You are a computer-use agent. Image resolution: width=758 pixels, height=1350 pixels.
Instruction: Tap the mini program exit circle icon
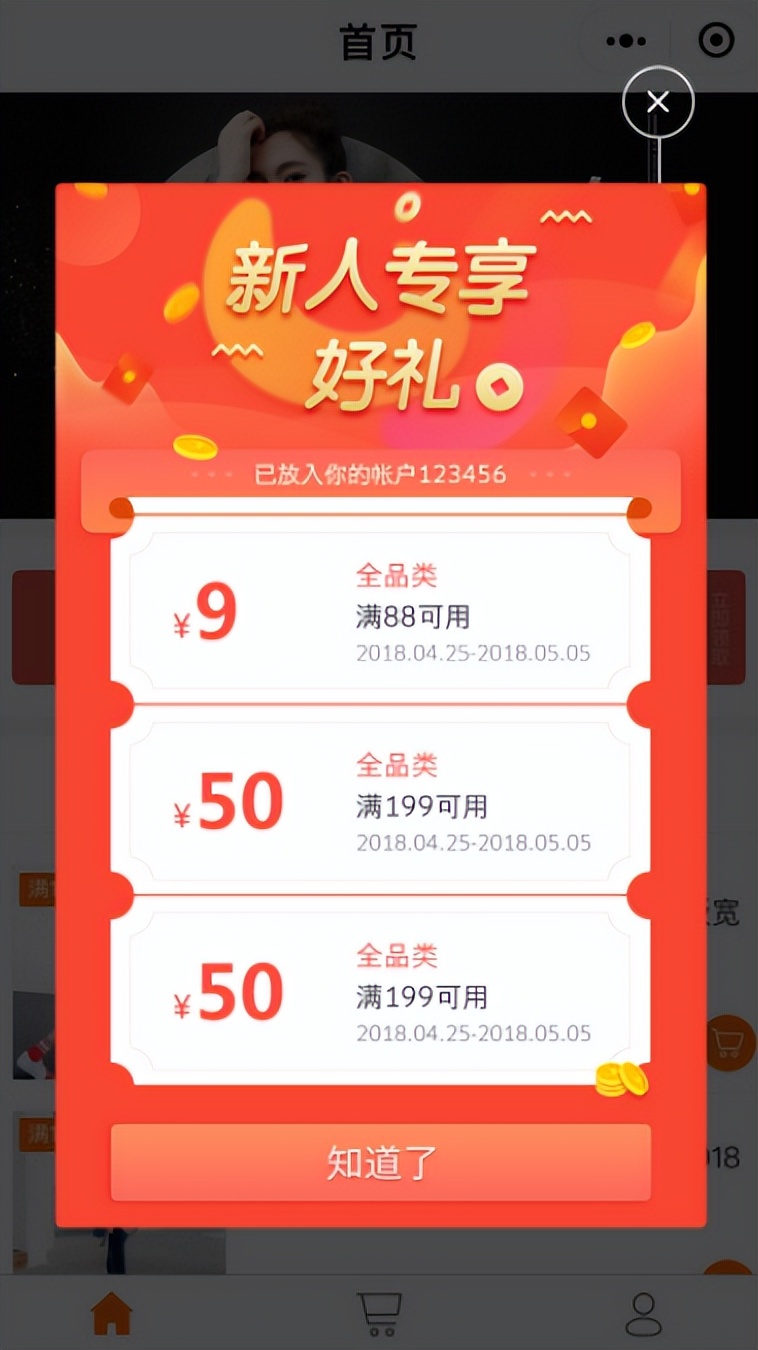pos(716,41)
